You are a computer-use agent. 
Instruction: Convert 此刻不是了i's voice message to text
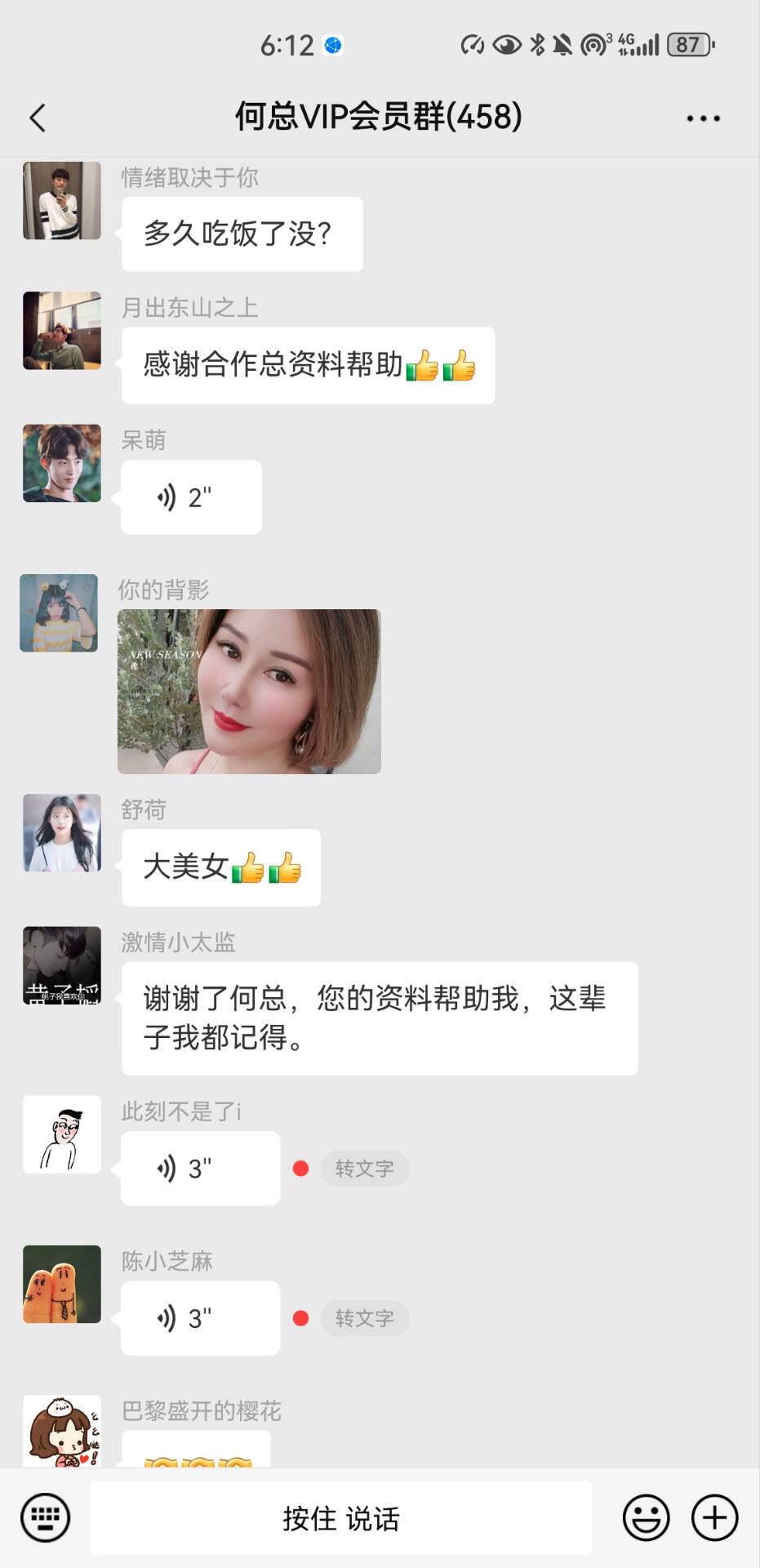coord(364,1169)
